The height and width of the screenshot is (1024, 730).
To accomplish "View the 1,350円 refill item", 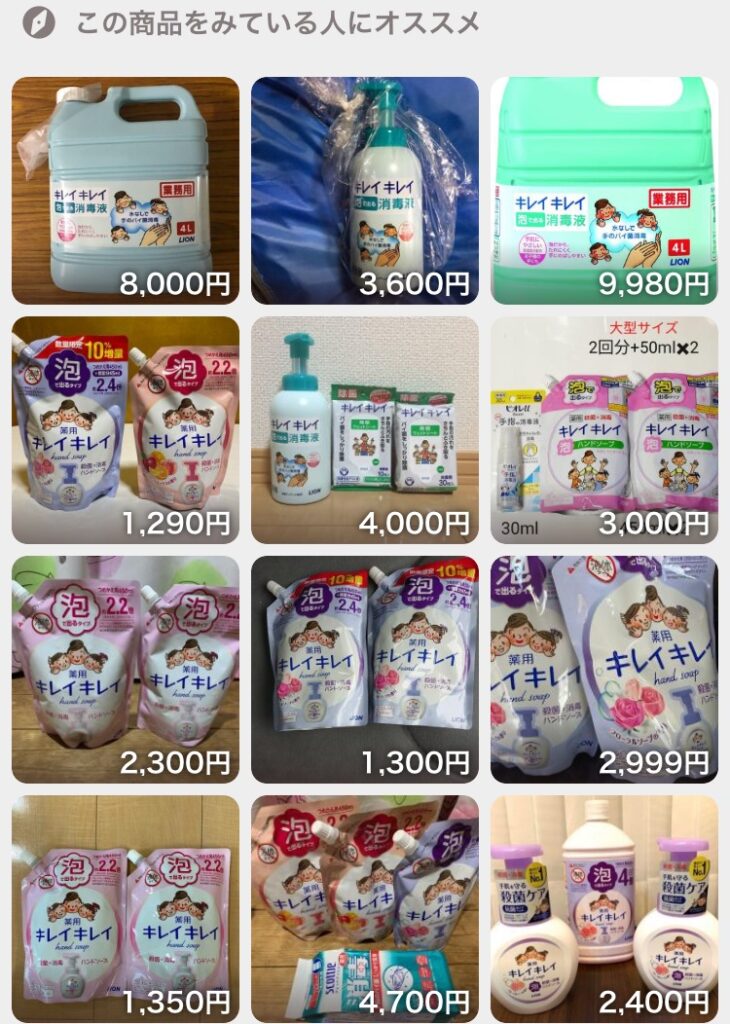I will click(125, 908).
